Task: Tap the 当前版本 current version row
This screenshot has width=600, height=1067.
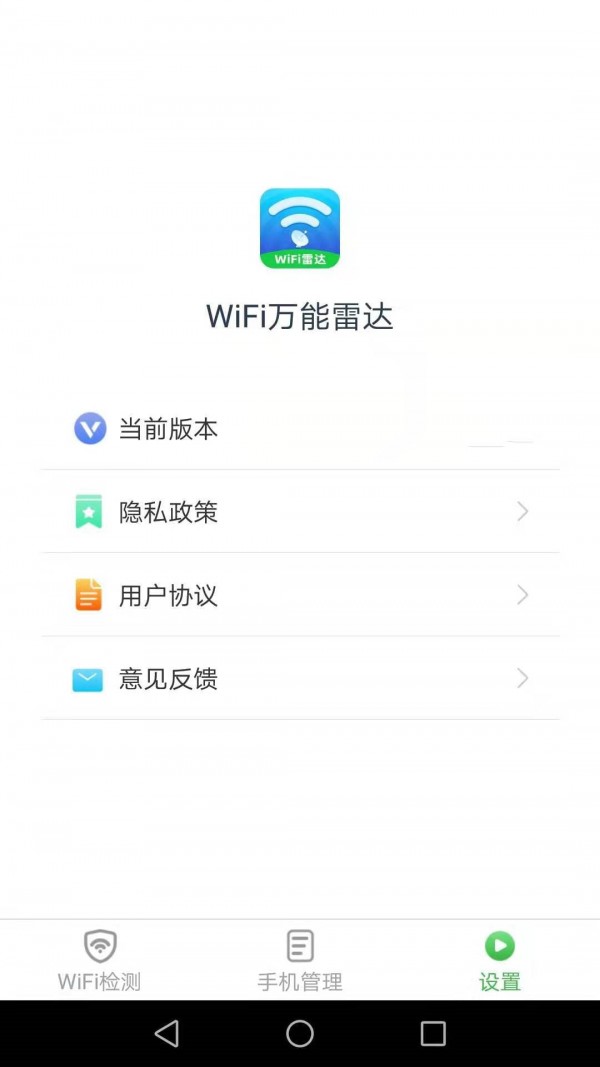Action: 300,429
